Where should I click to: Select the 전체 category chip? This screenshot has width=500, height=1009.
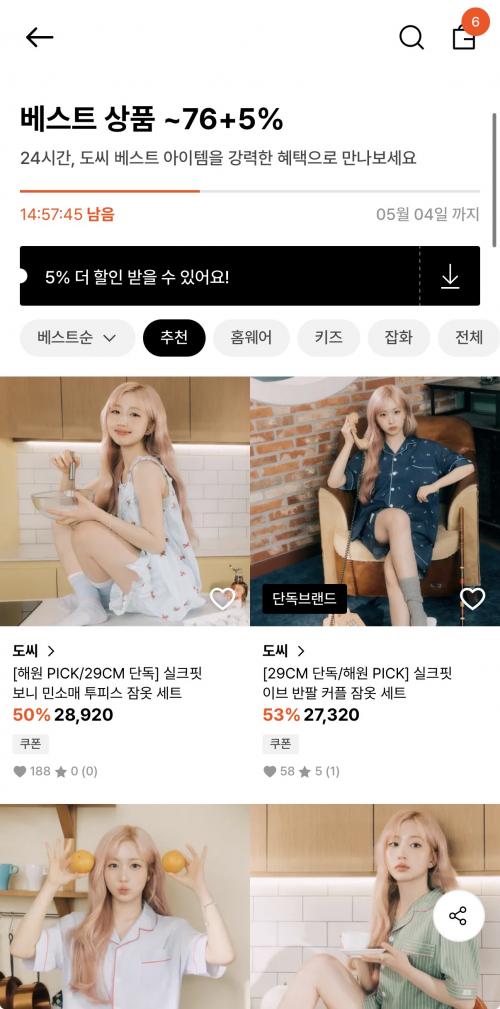pyautogui.click(x=468, y=338)
